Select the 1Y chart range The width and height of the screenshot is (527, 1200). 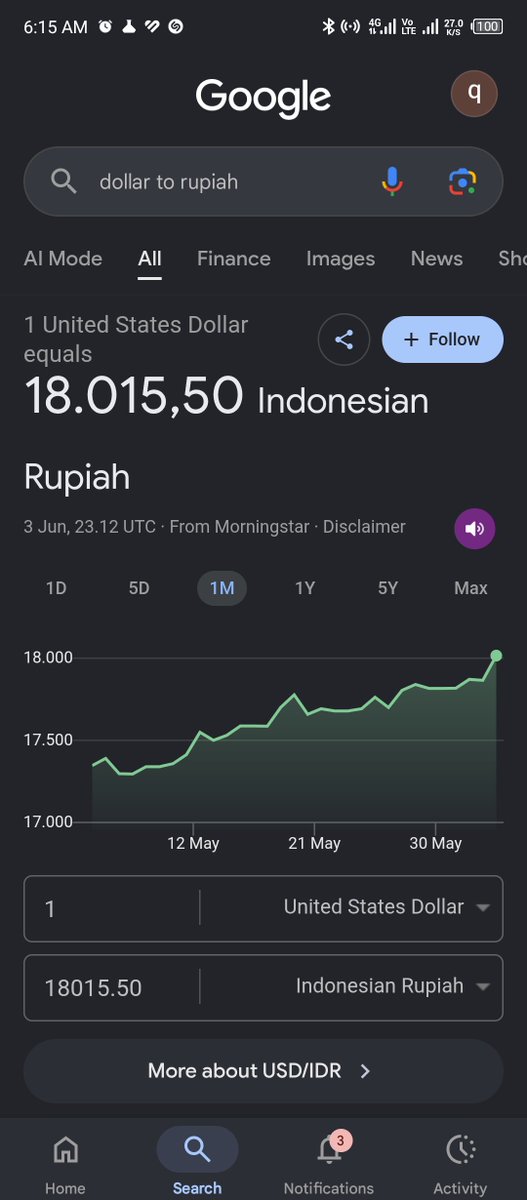click(305, 588)
